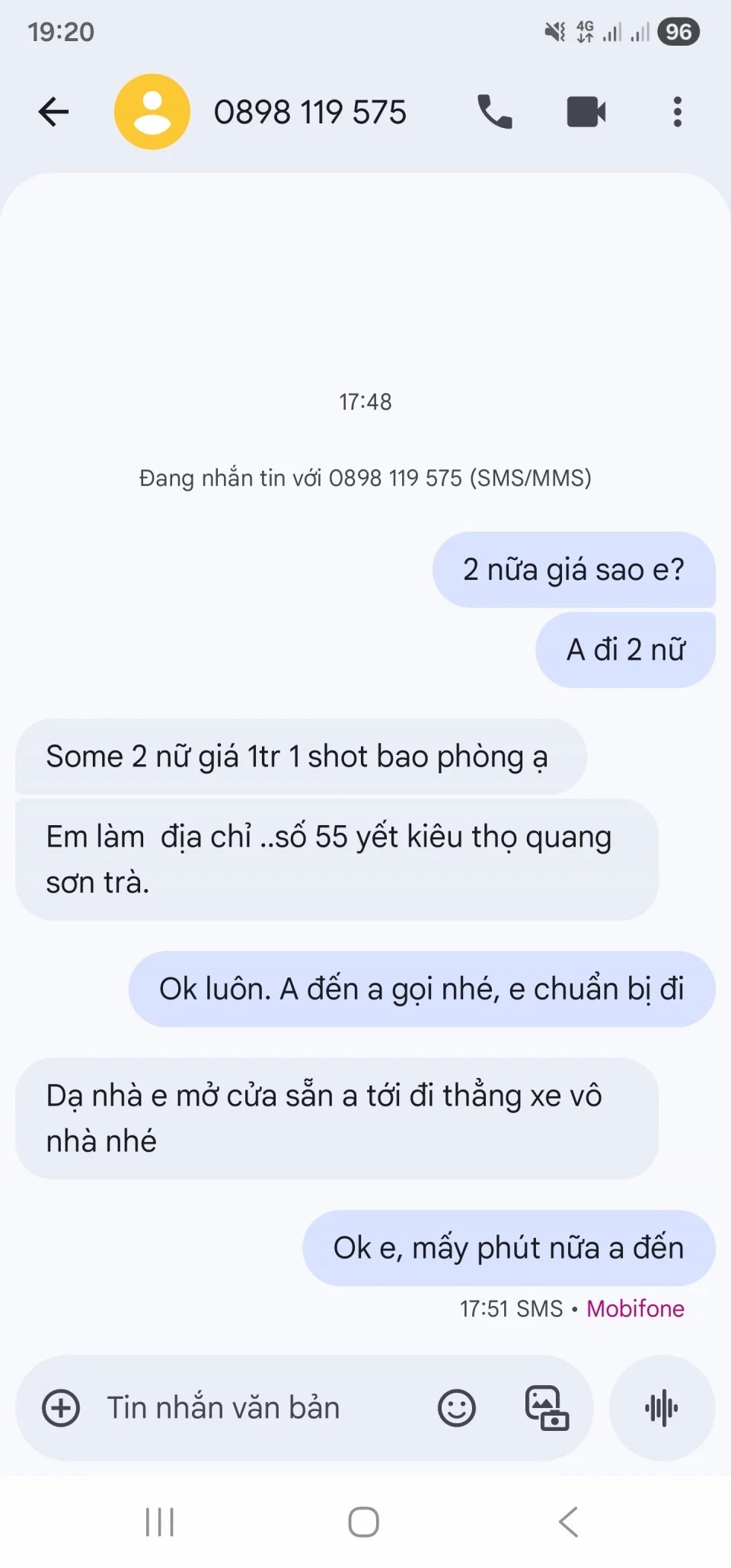Start a voice call to 0898 119 575

(x=494, y=112)
